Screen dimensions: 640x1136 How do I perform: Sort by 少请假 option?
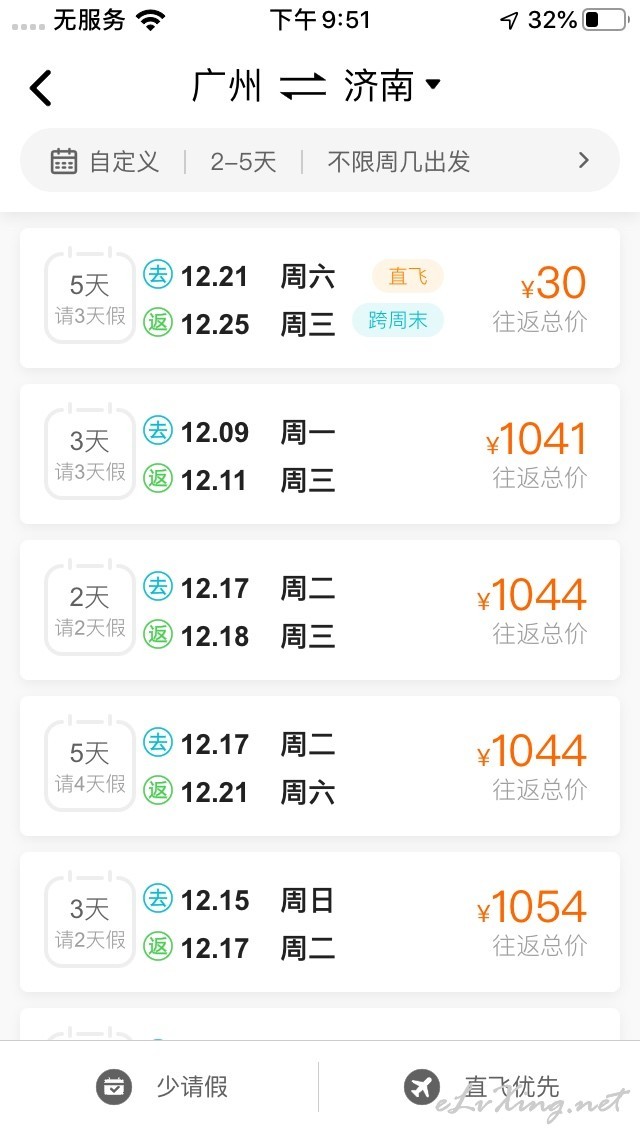[x=162, y=1087]
